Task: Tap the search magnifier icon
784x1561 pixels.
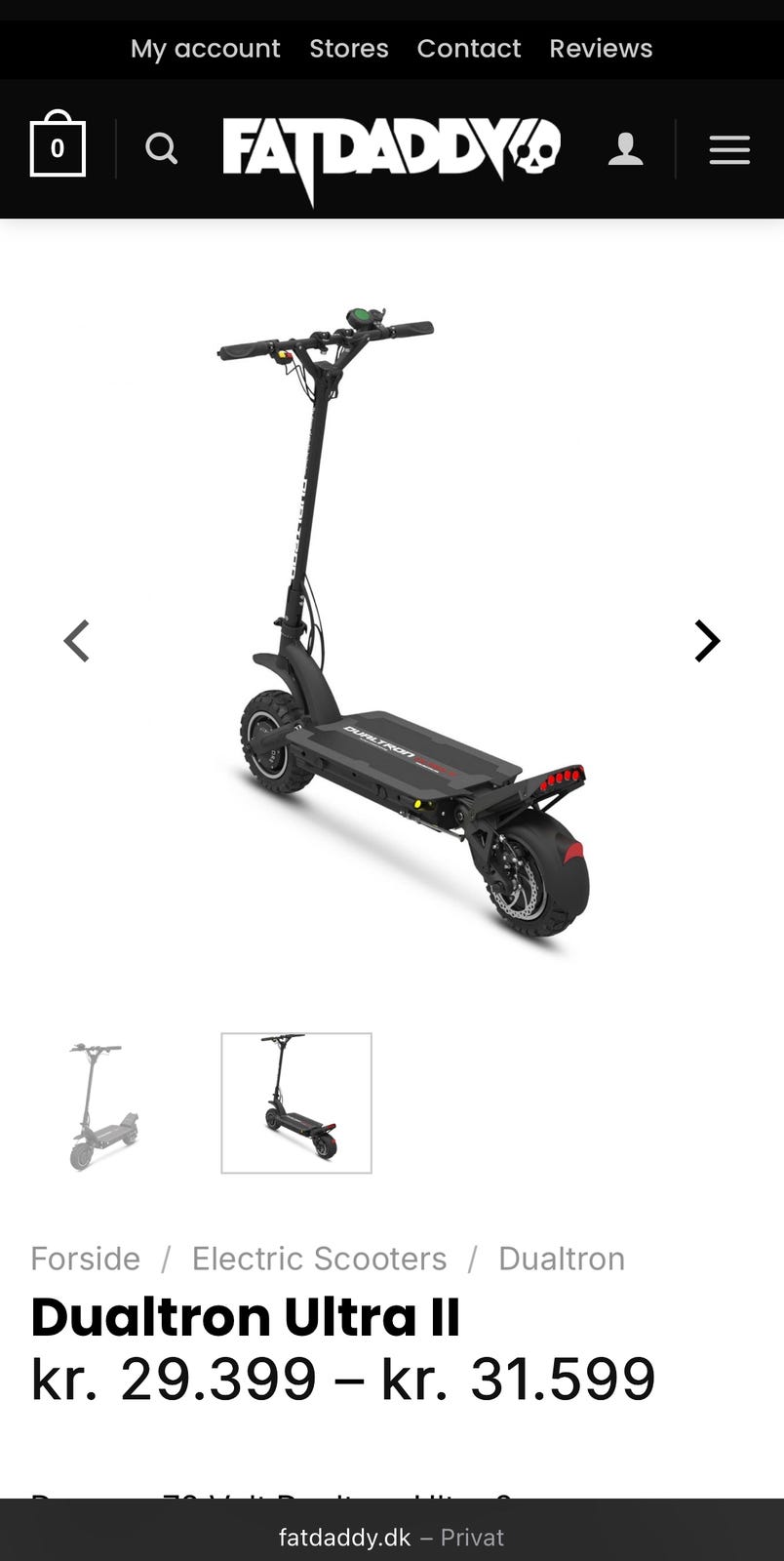Action: click(x=162, y=149)
